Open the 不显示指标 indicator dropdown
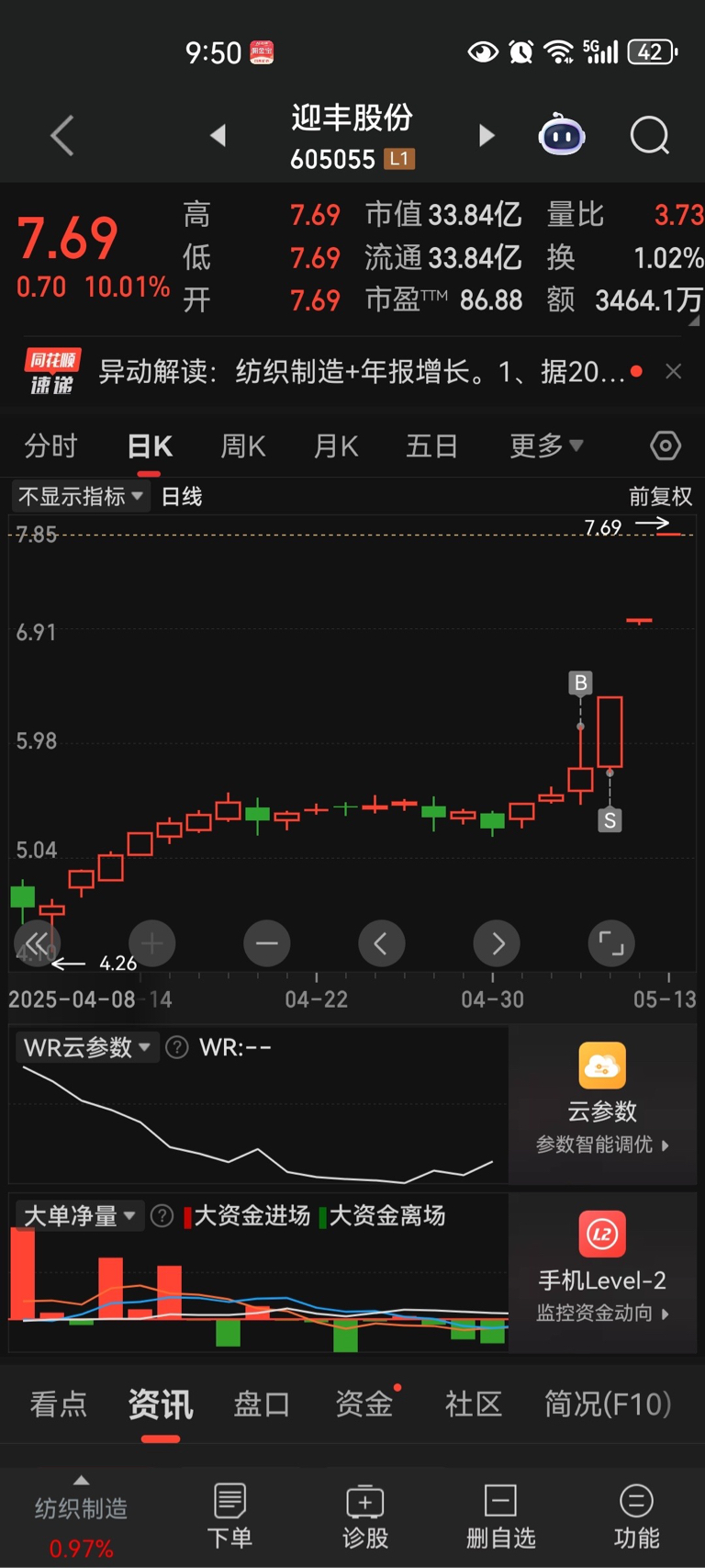Image resolution: width=705 pixels, height=1568 pixels. point(81,497)
